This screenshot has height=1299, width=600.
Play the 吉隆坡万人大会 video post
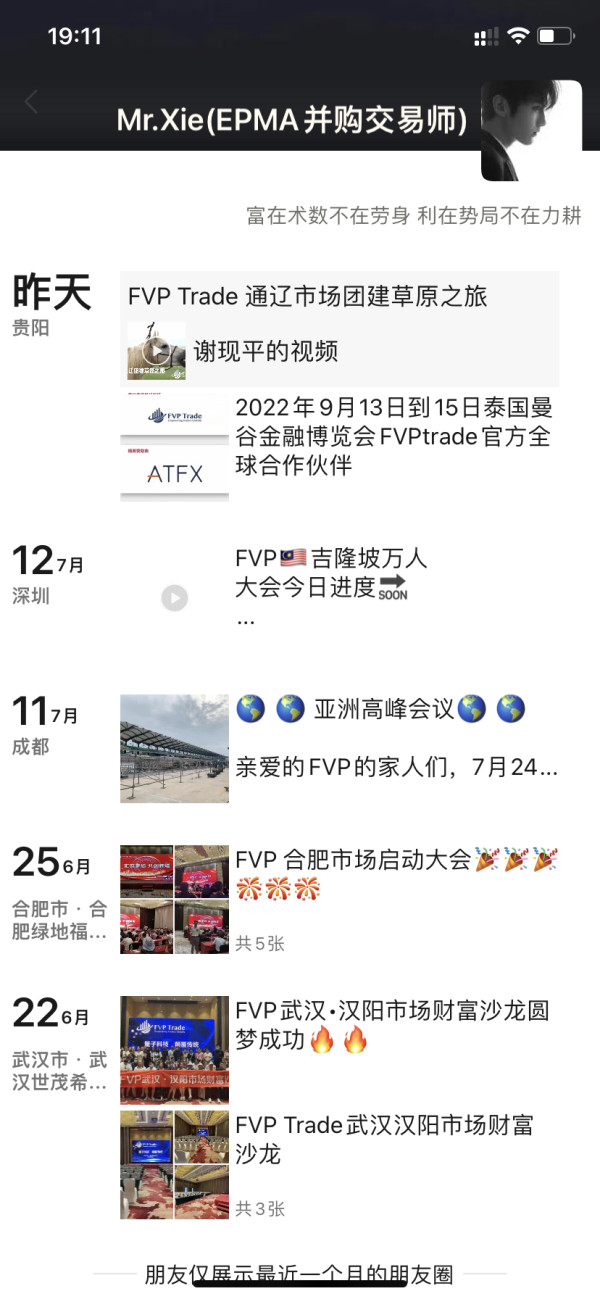click(x=175, y=598)
